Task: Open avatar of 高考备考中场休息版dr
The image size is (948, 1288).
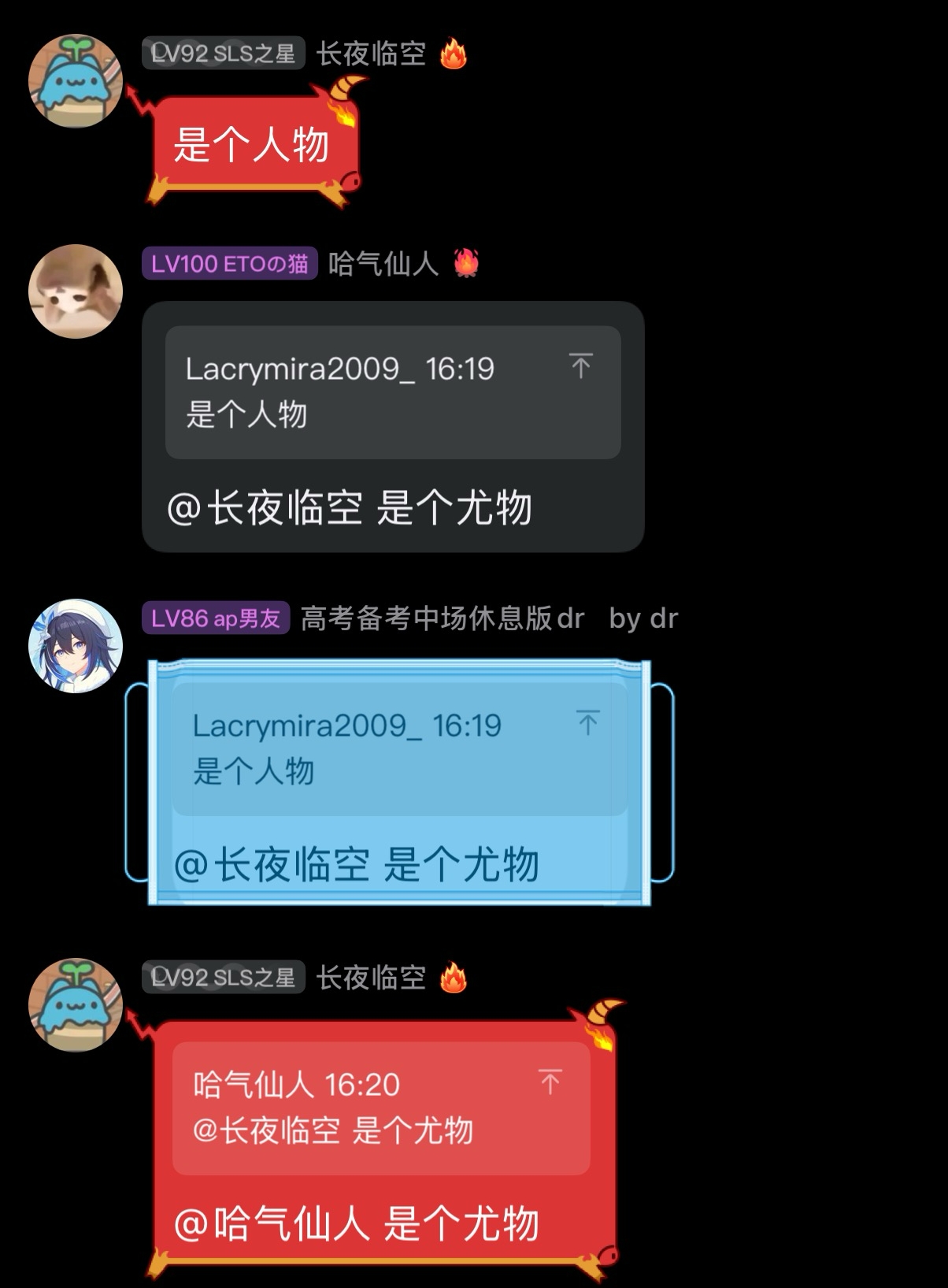Action: [76, 645]
